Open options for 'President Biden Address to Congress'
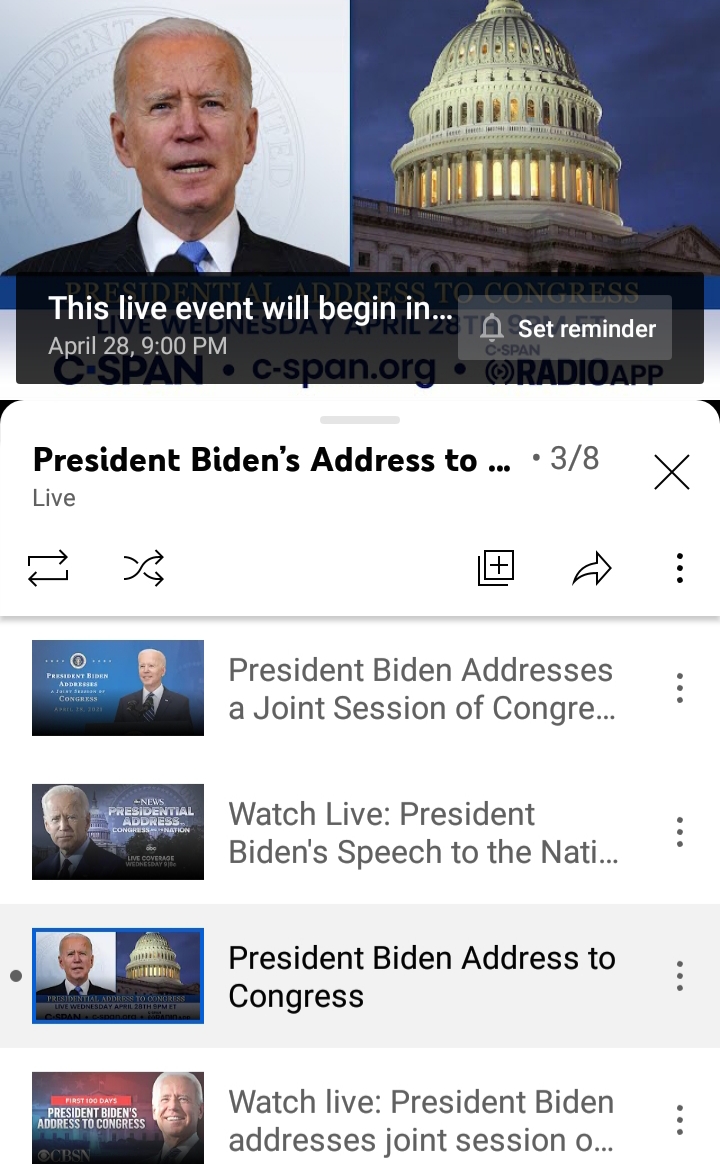Screen dimensions: 720x1164 [x=680, y=976]
